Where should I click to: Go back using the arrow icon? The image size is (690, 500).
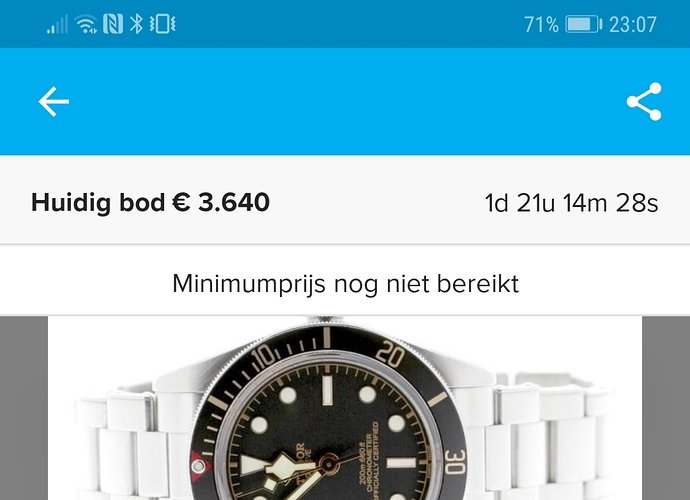pyautogui.click(x=54, y=102)
